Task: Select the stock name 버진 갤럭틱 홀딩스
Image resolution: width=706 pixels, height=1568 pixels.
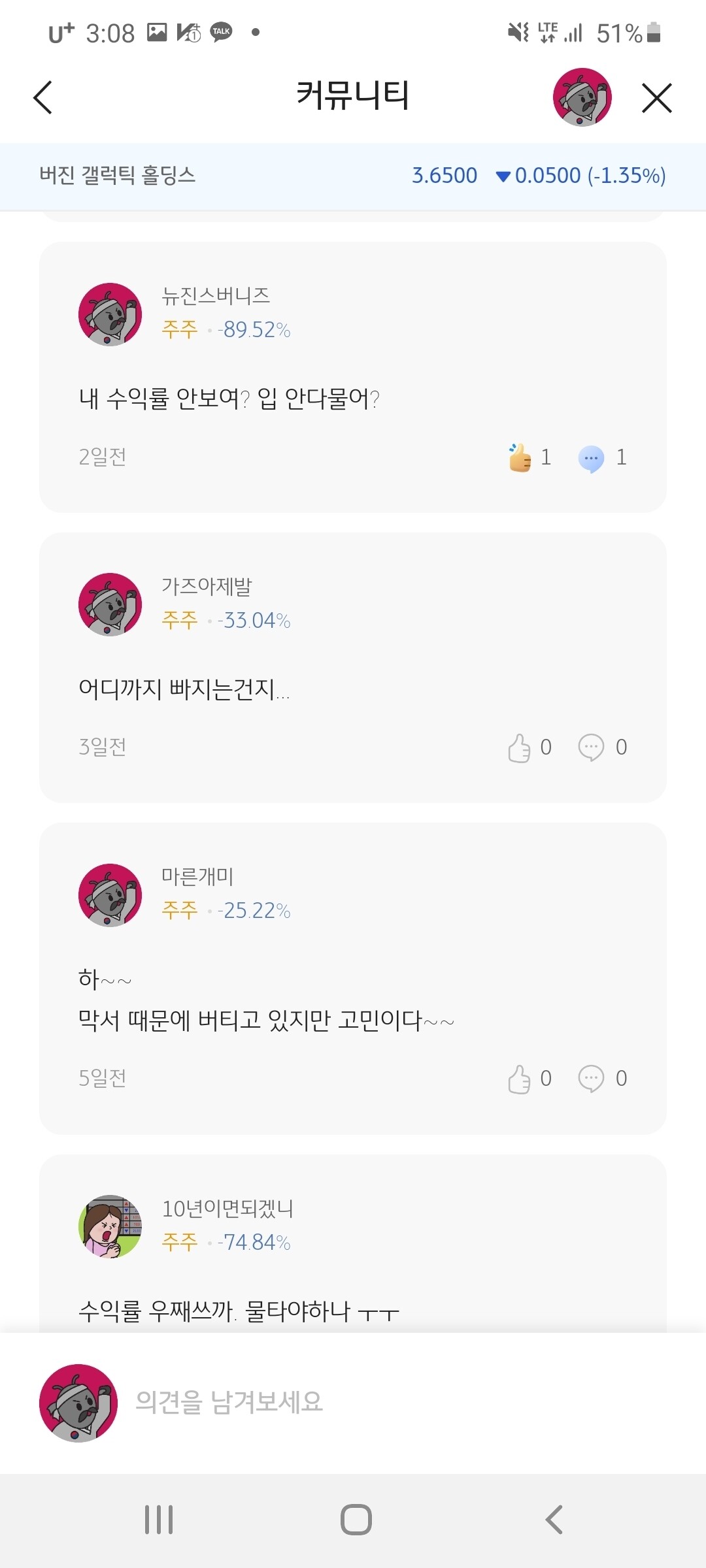Action: coord(119,175)
